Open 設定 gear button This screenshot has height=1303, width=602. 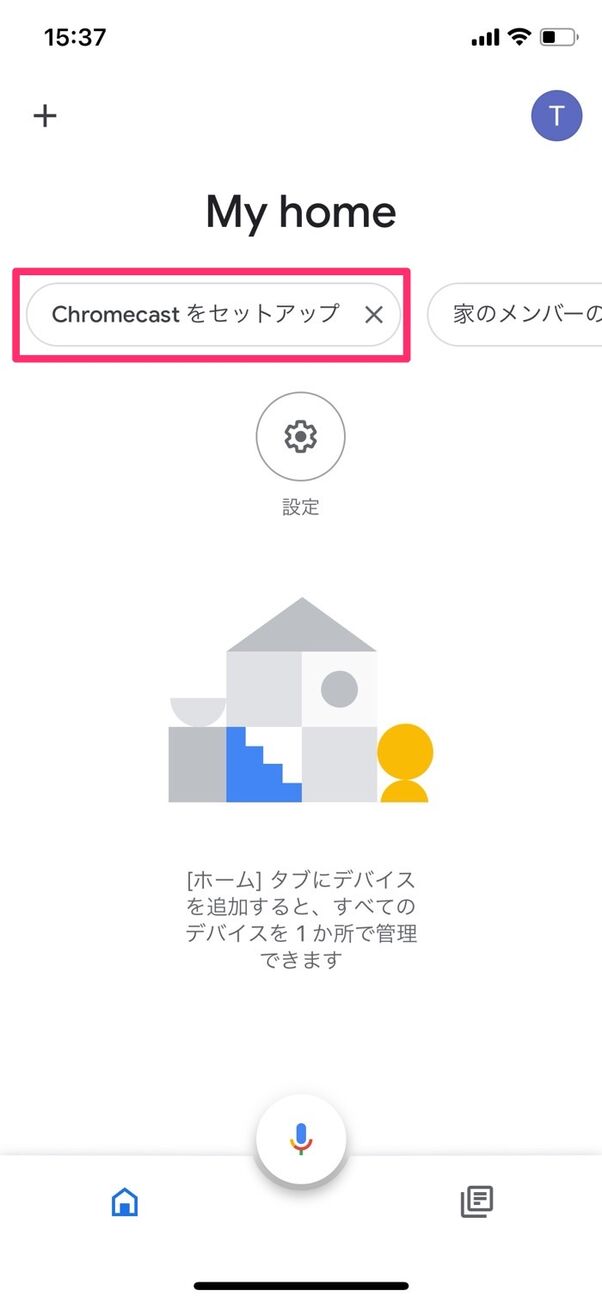click(301, 437)
